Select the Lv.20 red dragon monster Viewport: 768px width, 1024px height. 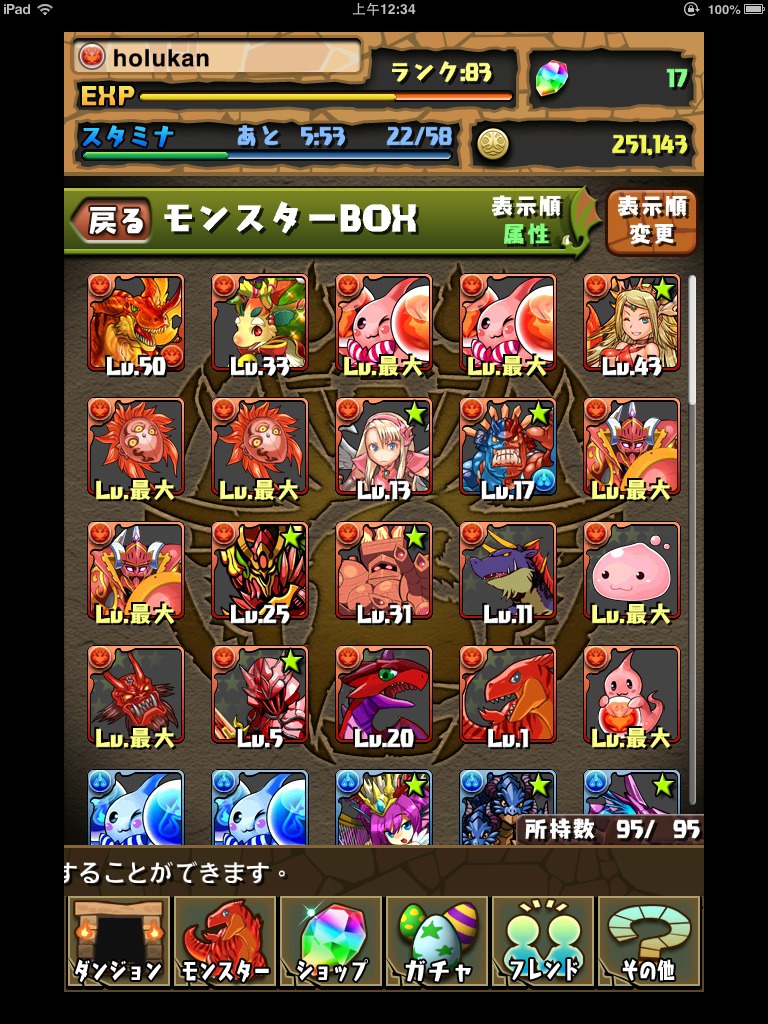384,694
